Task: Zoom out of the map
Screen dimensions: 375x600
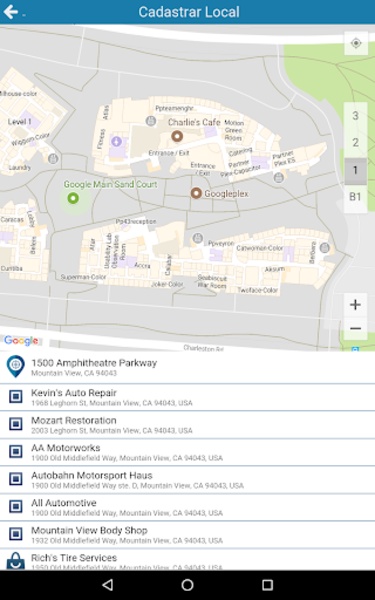Action: 355,328
